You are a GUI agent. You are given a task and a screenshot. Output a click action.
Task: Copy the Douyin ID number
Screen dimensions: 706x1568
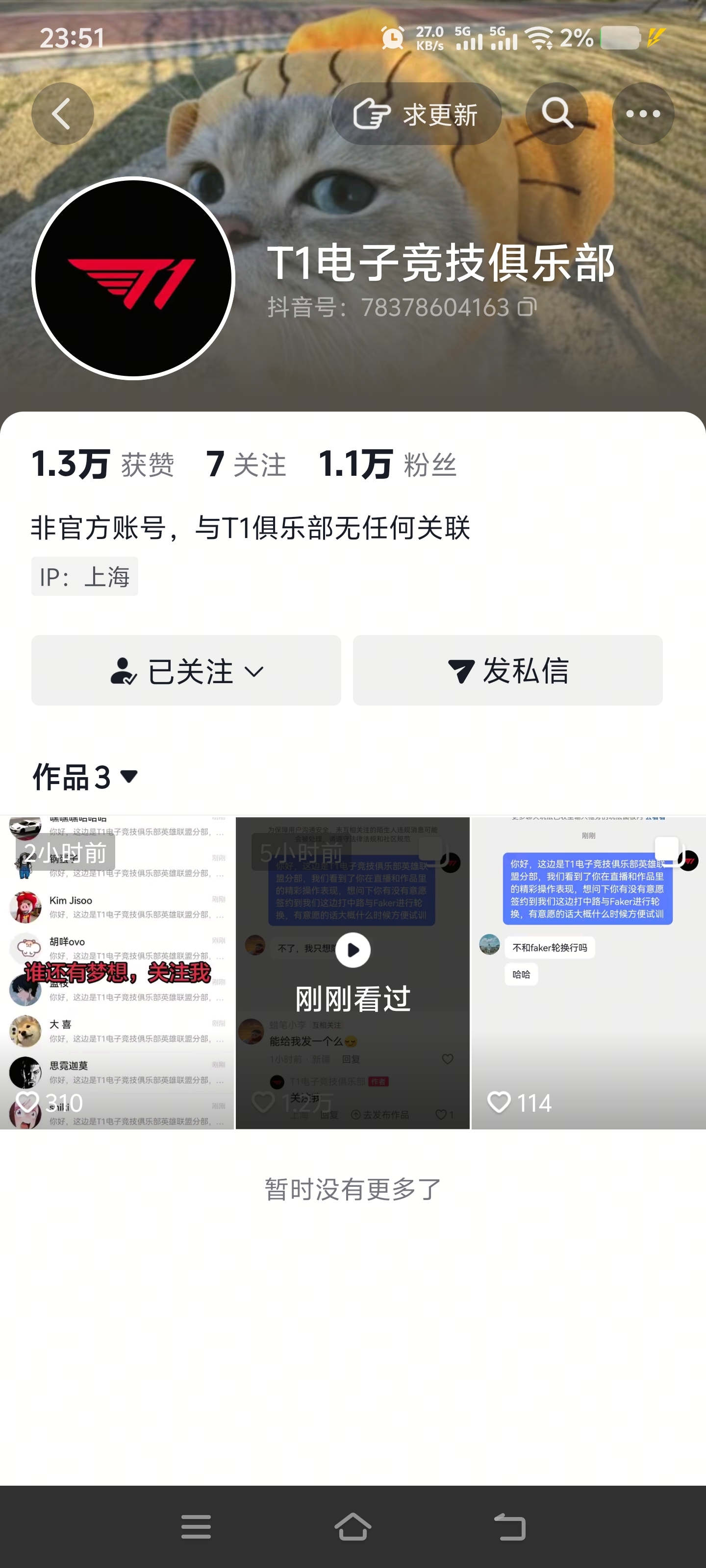[x=527, y=307]
